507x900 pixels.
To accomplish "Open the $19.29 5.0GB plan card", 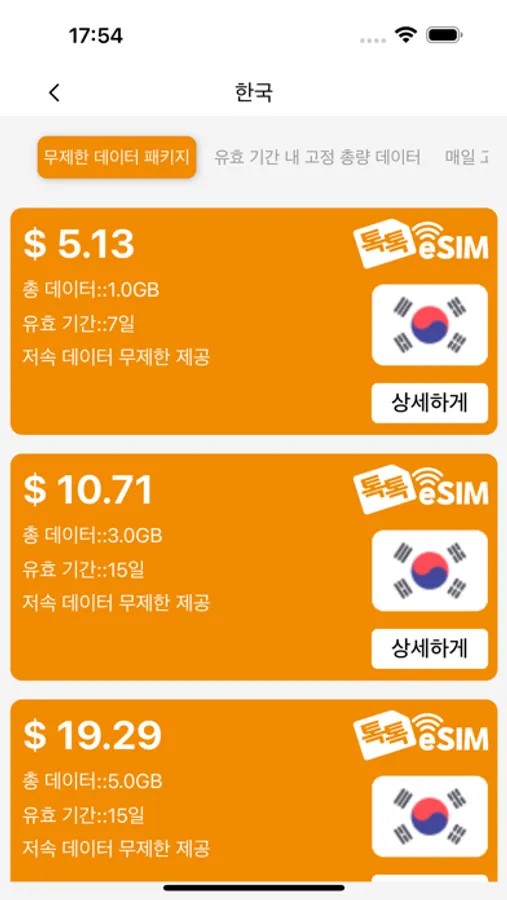I will tap(254, 791).
